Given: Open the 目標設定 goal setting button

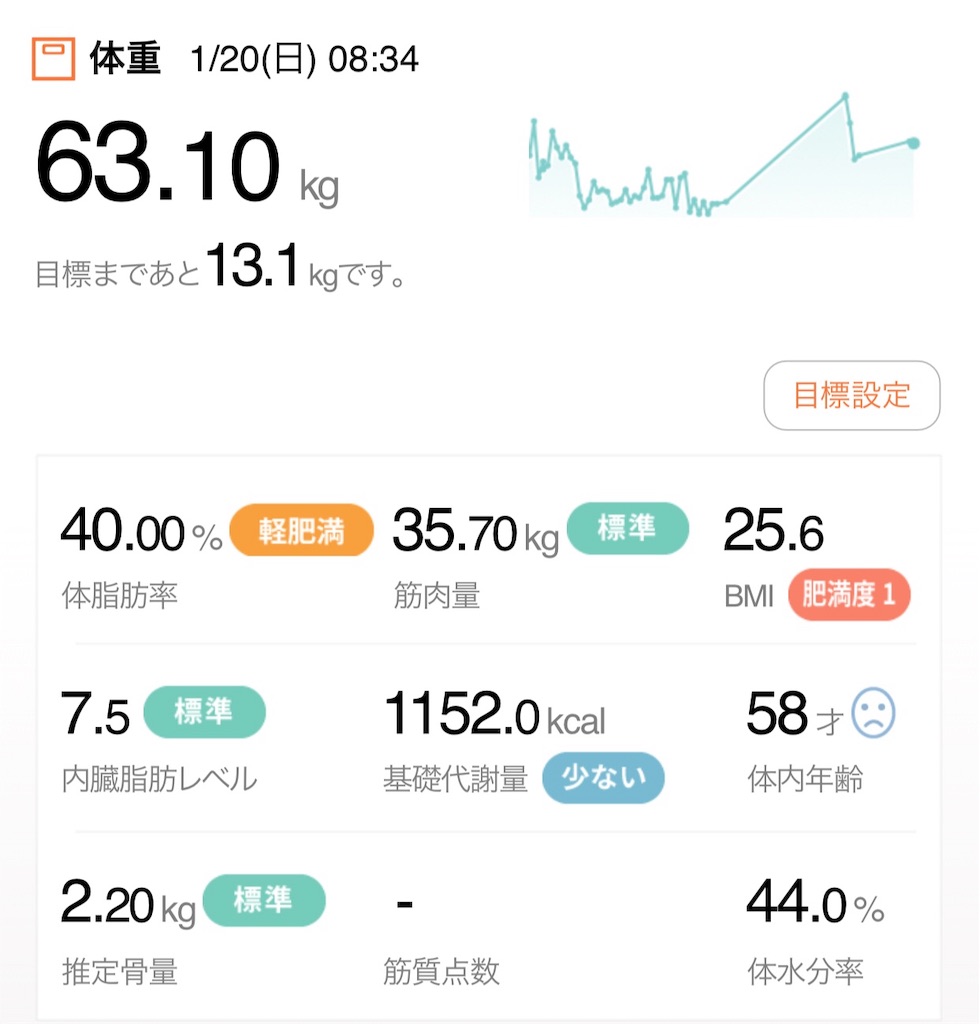Looking at the screenshot, I should click(851, 395).
